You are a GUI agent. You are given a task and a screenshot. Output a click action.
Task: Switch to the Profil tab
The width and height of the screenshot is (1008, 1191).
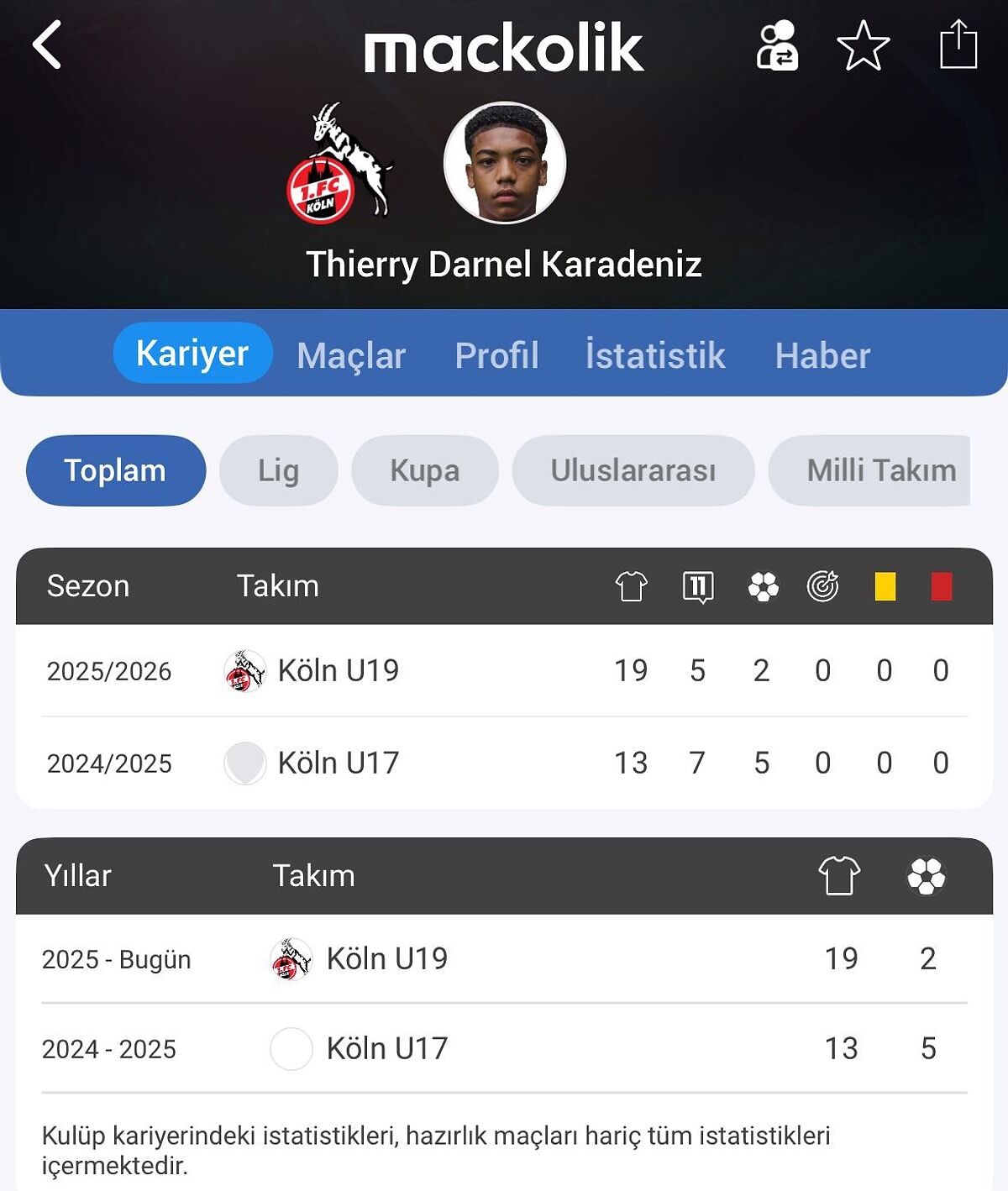(496, 355)
